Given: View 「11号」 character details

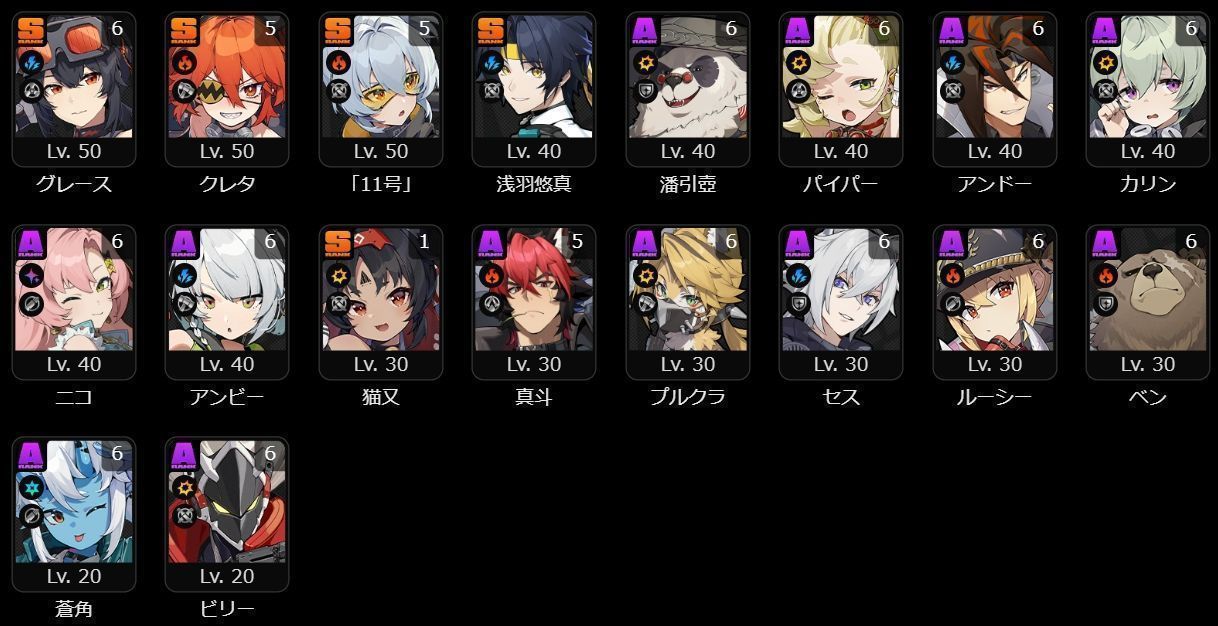Looking at the screenshot, I should (381, 88).
